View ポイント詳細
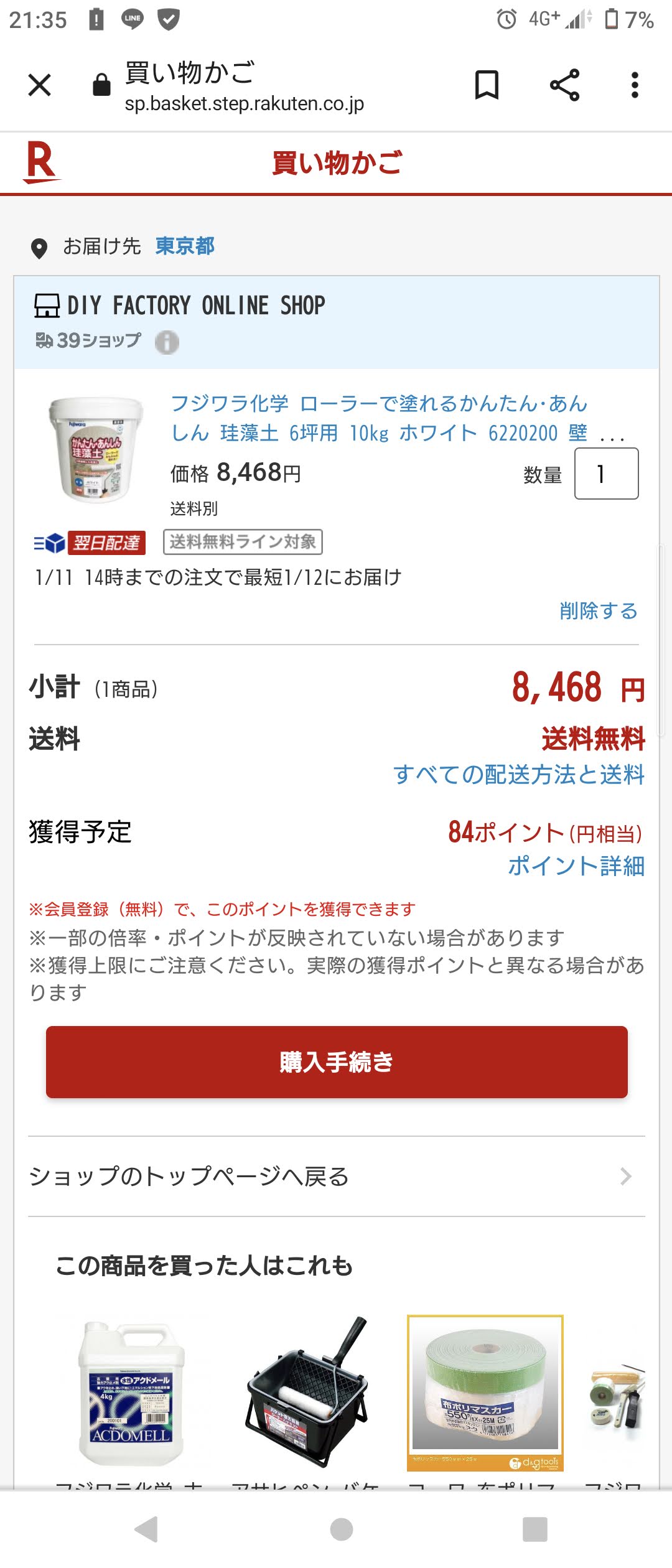Viewport: 672px width, 1568px height. point(576,866)
